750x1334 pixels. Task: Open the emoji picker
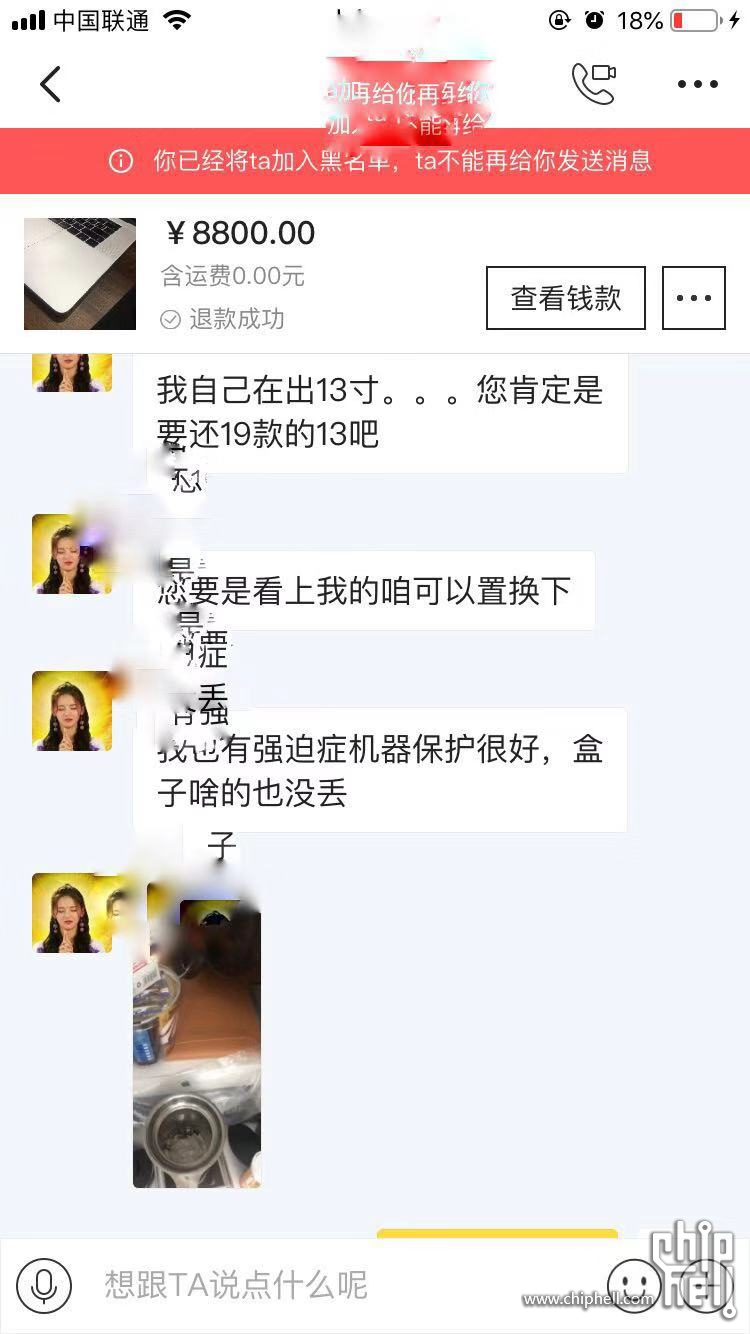point(634,1285)
